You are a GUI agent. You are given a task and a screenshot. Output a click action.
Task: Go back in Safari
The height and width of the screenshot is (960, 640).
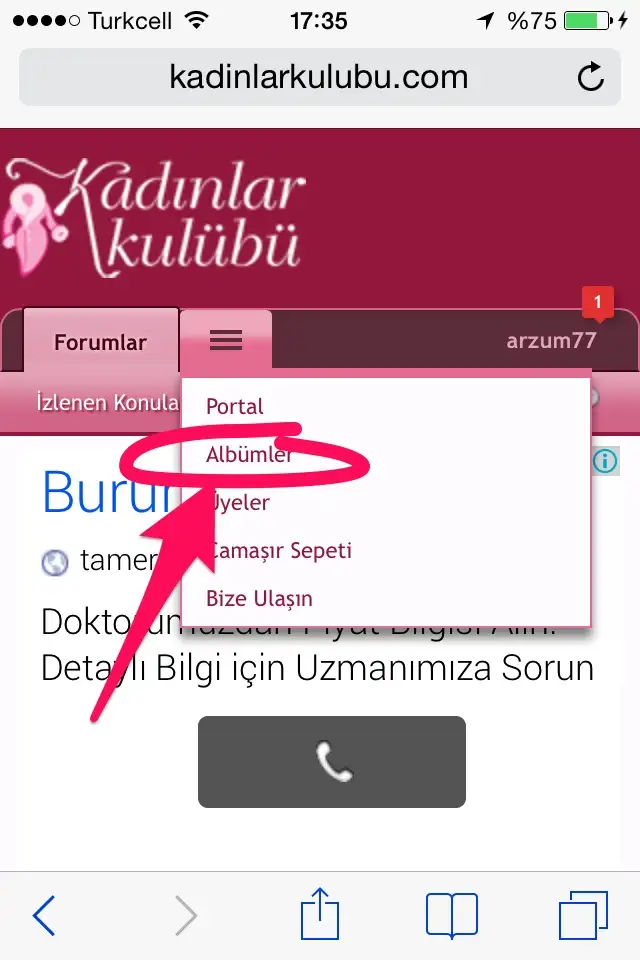[45, 914]
